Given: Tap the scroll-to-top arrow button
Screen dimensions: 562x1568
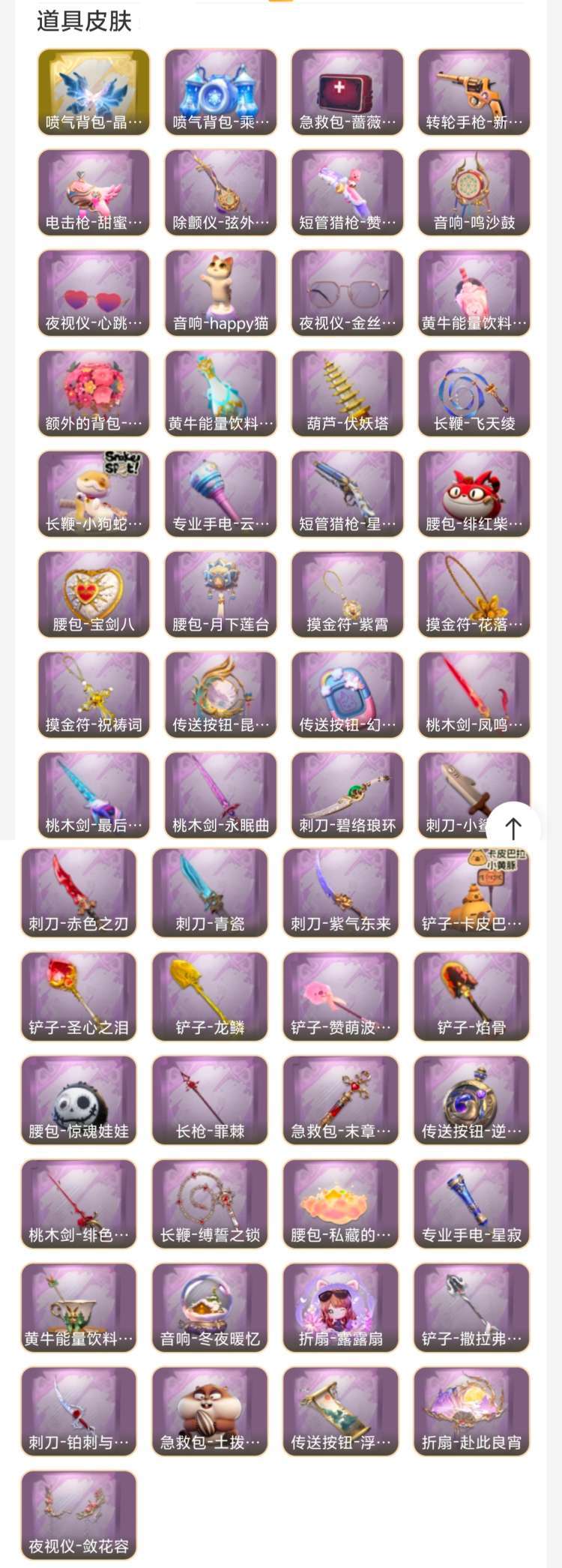Looking at the screenshot, I should point(513,829).
